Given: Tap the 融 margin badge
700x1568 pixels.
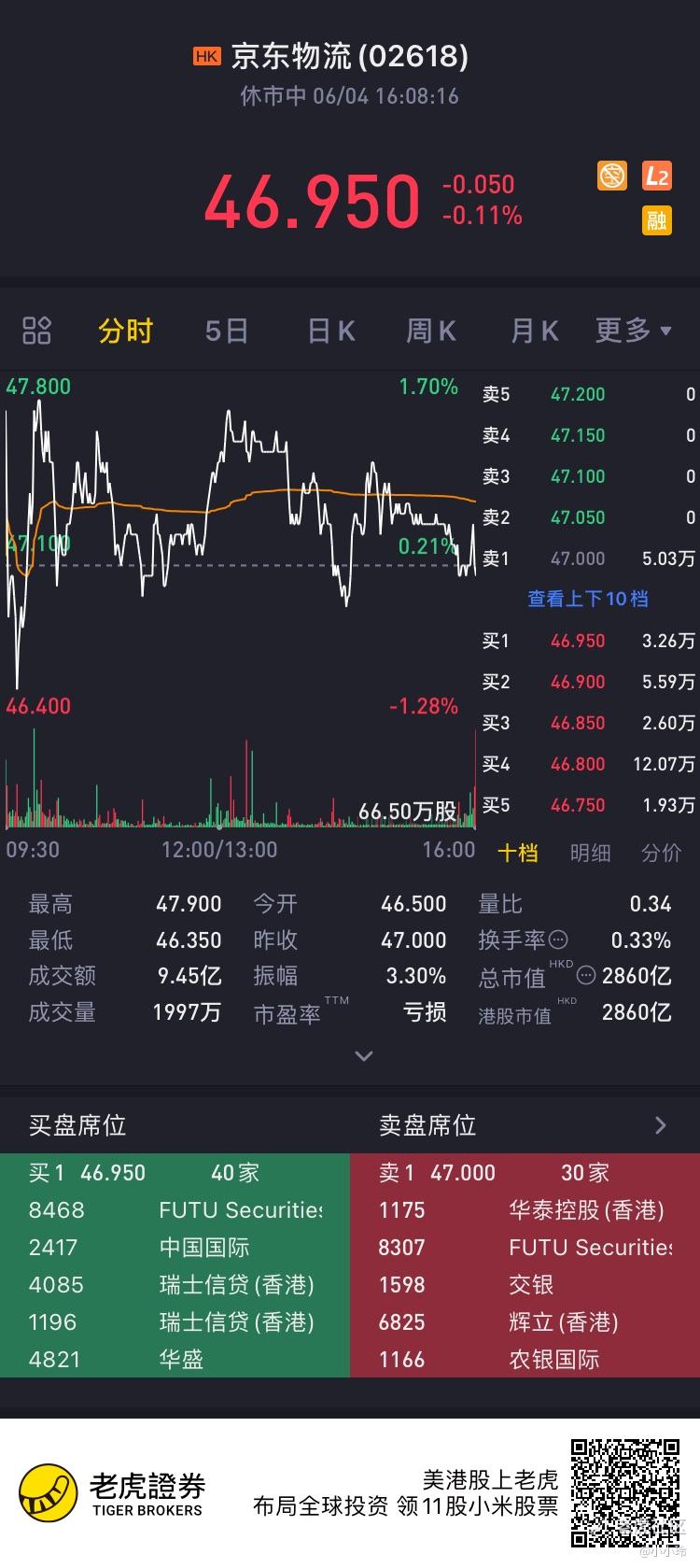Looking at the screenshot, I should click(657, 220).
